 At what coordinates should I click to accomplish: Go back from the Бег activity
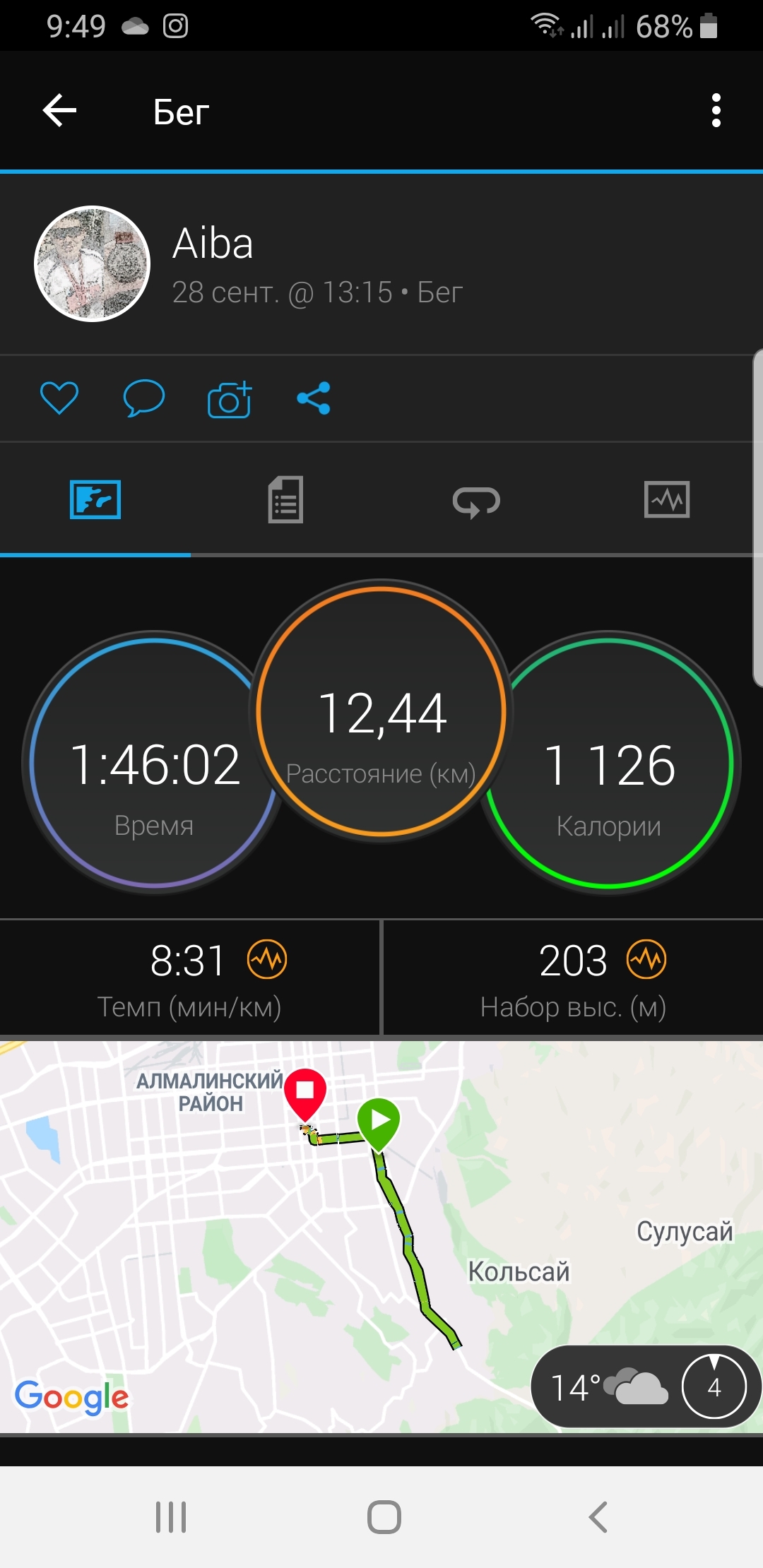(59, 111)
